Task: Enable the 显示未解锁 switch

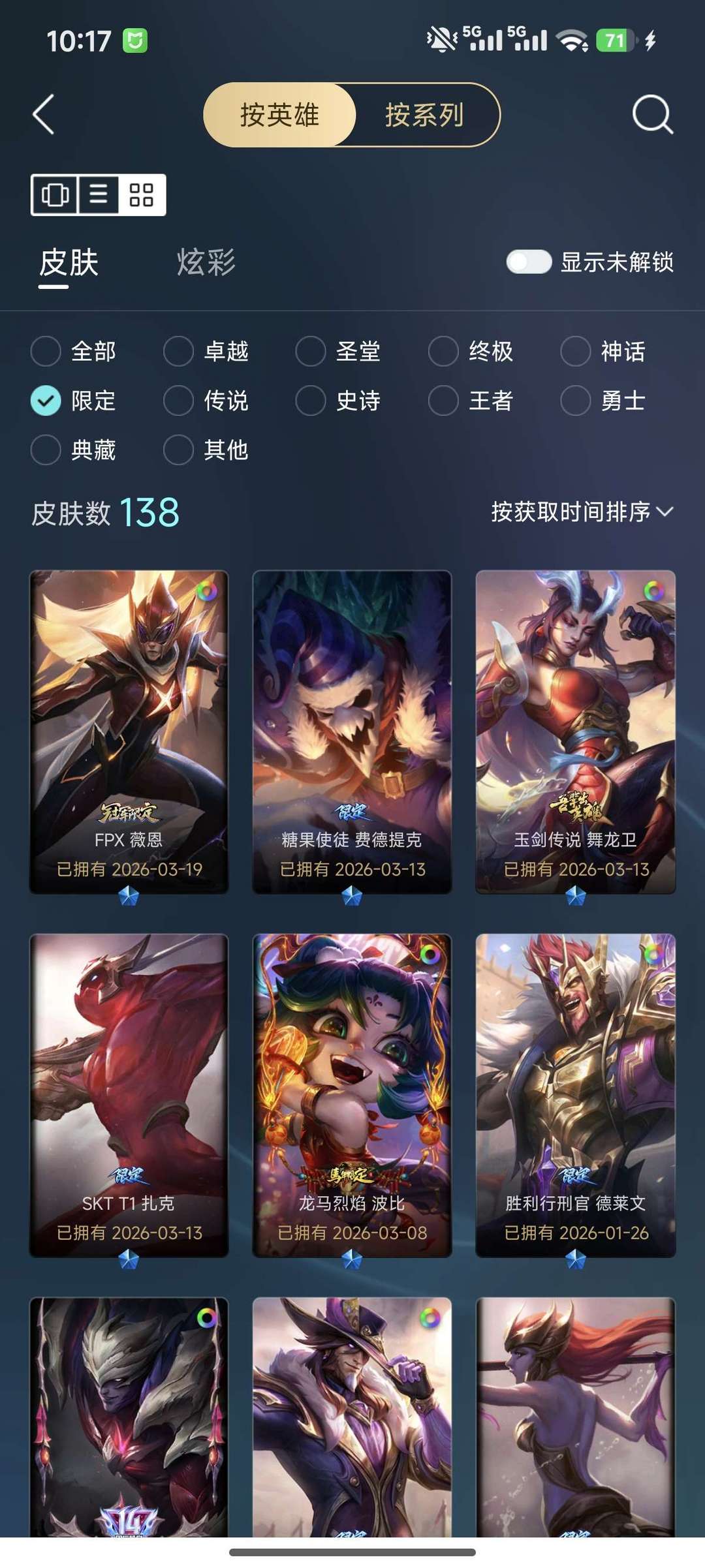Action: pyautogui.click(x=529, y=262)
